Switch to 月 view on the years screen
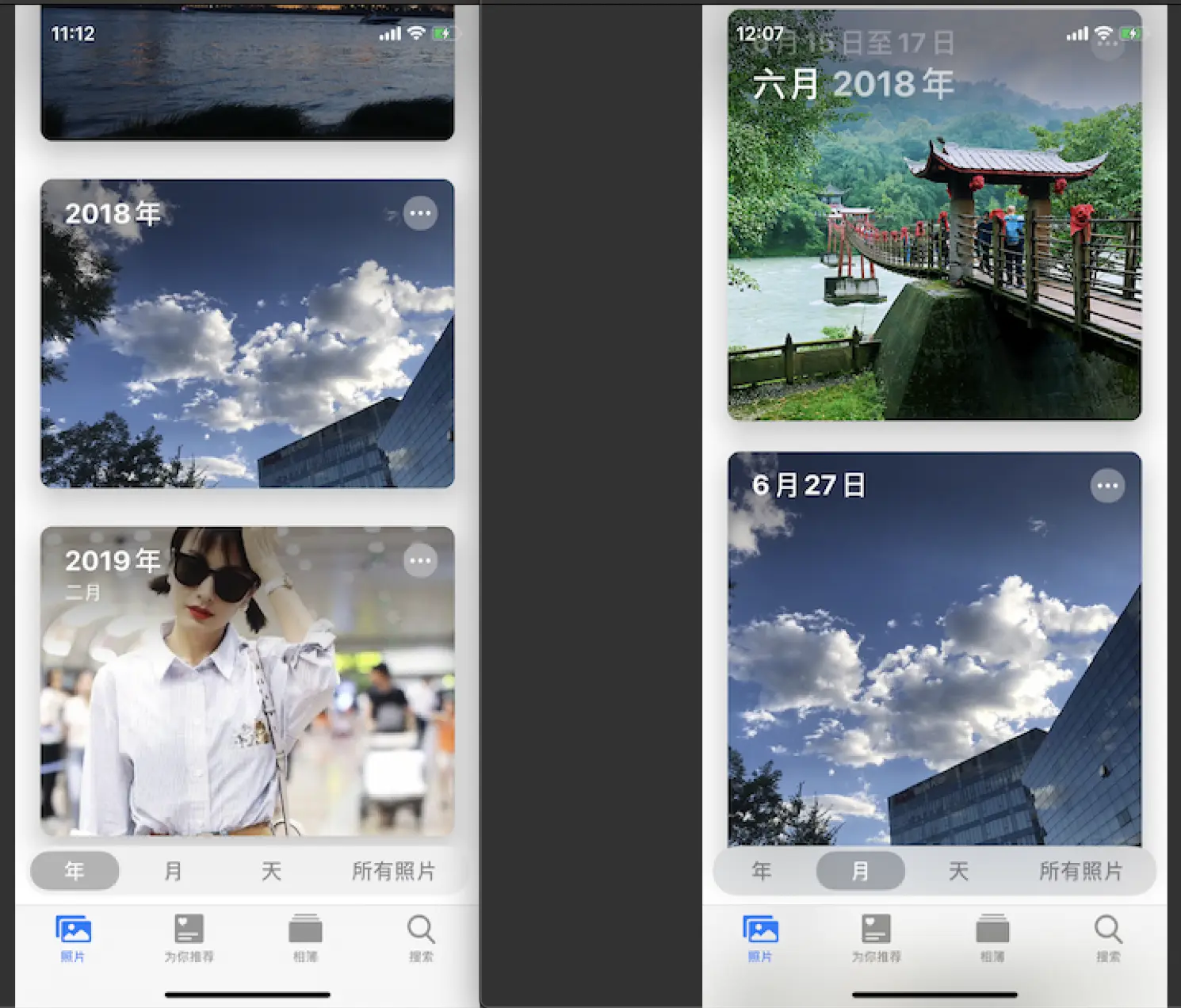The height and width of the screenshot is (1008, 1181). tap(173, 871)
